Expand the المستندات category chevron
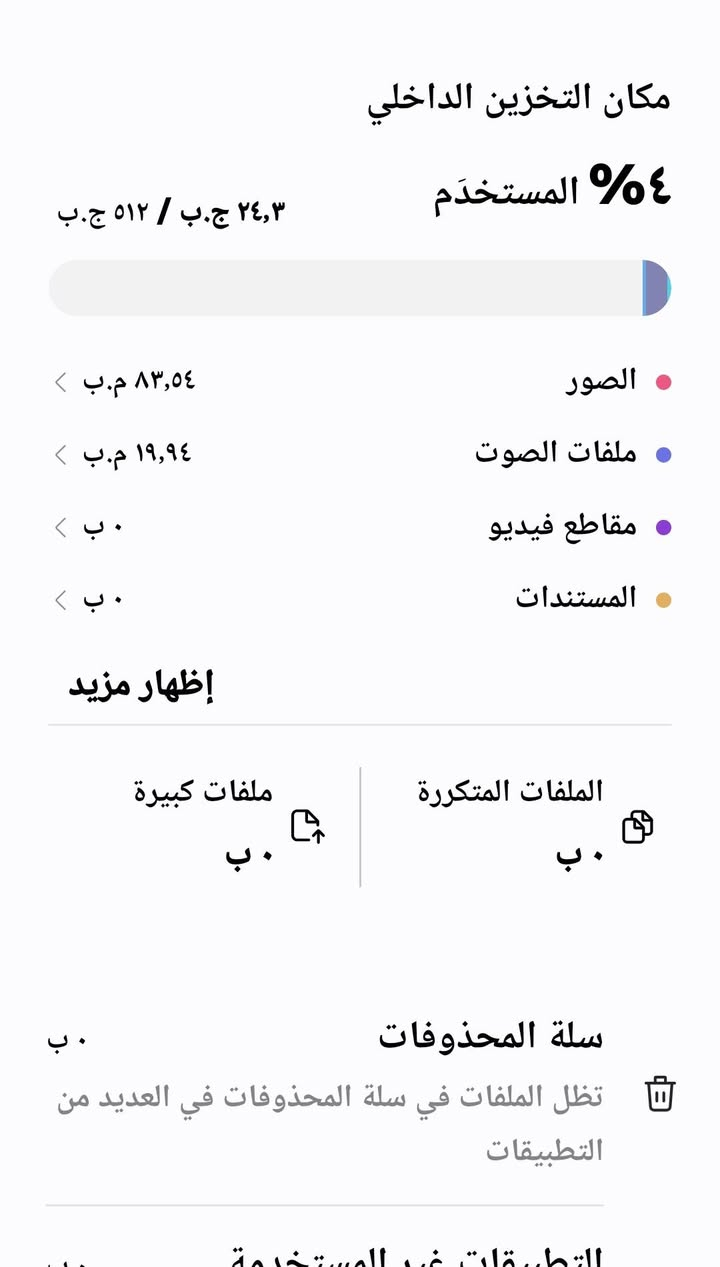This screenshot has width=720, height=1267. [x=58, y=598]
